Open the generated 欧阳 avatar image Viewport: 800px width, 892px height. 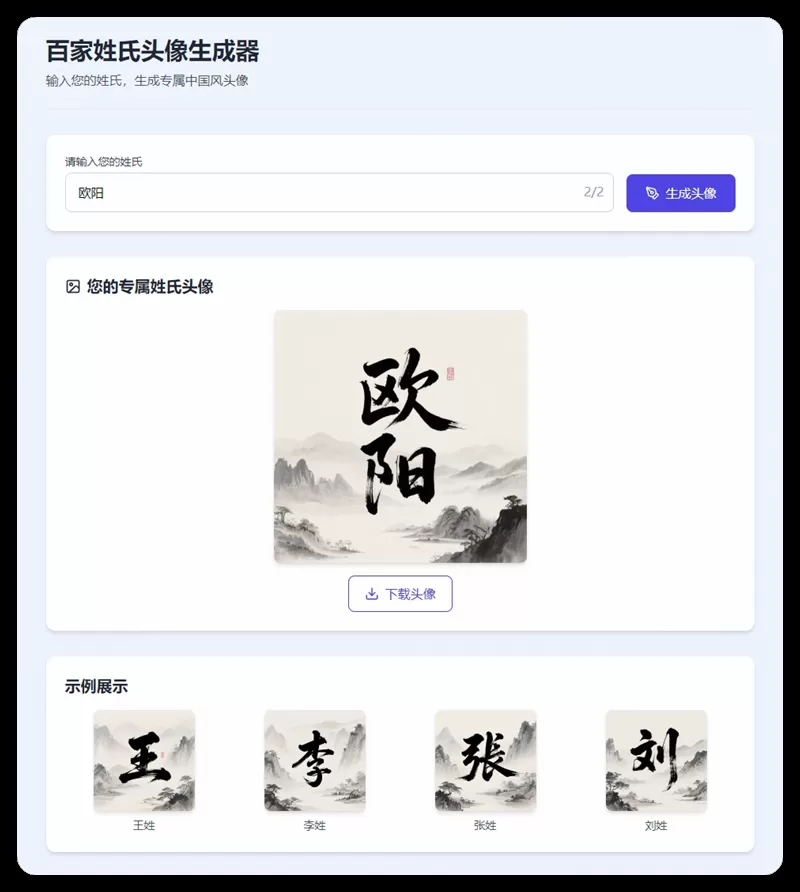pyautogui.click(x=401, y=436)
